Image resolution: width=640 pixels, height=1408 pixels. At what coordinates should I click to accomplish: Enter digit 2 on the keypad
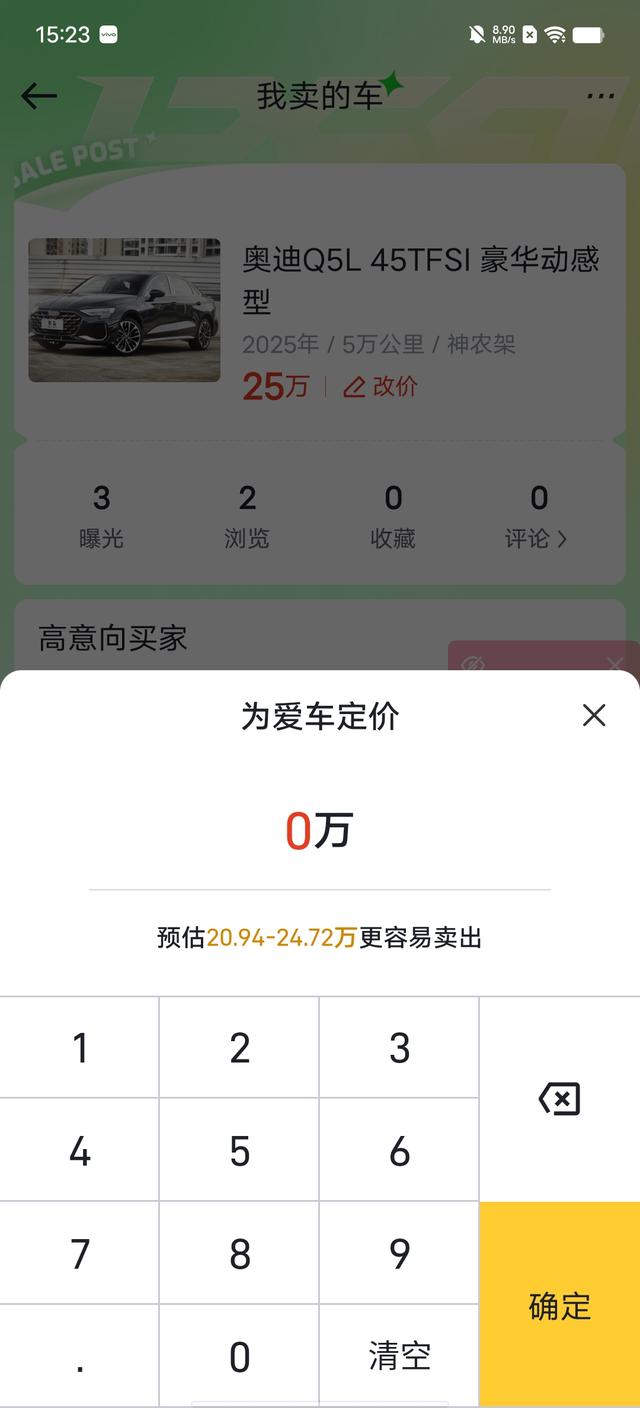coord(239,1047)
